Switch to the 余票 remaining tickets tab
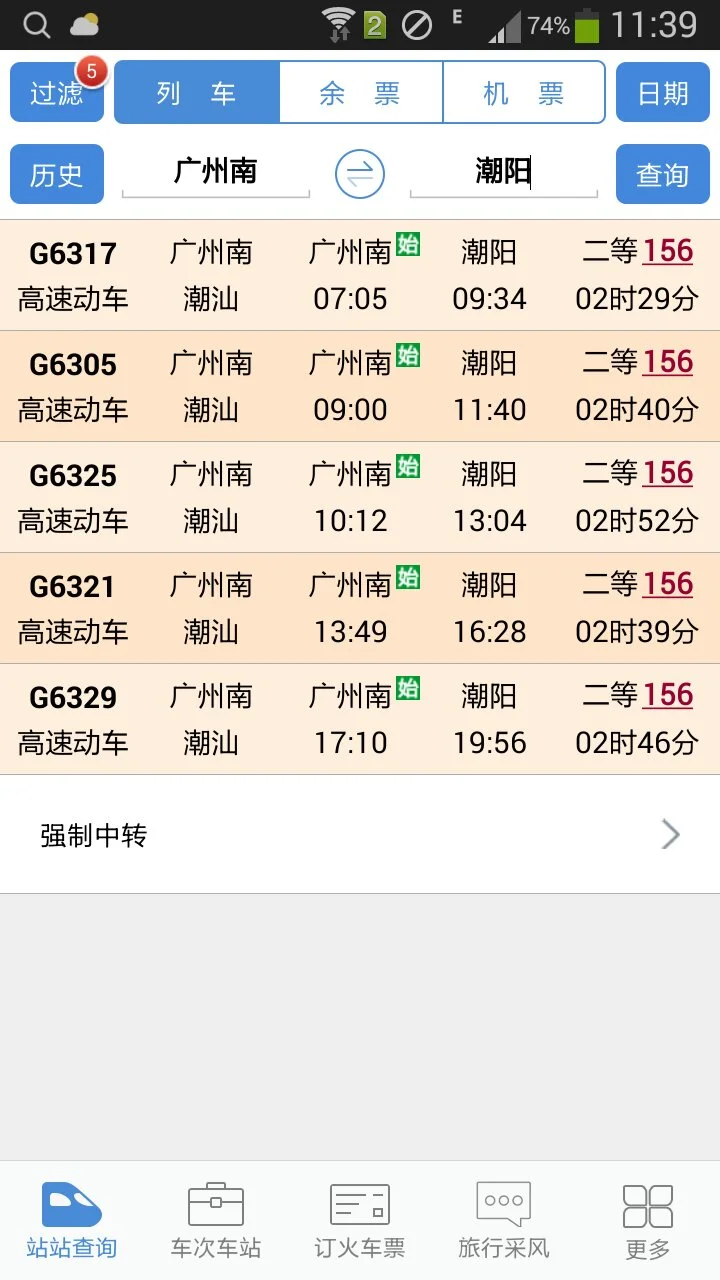 point(361,91)
